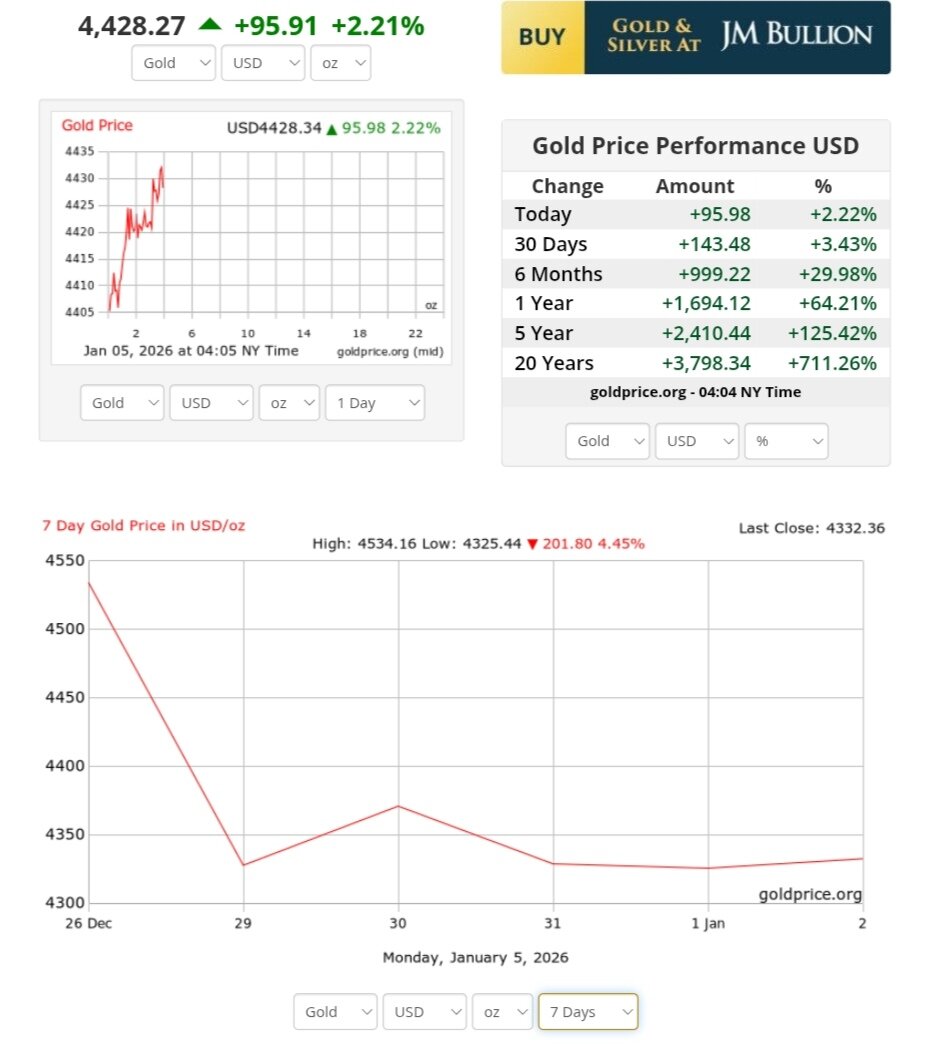Open the % display dropdown
939x1046 pixels.
[x=786, y=441]
